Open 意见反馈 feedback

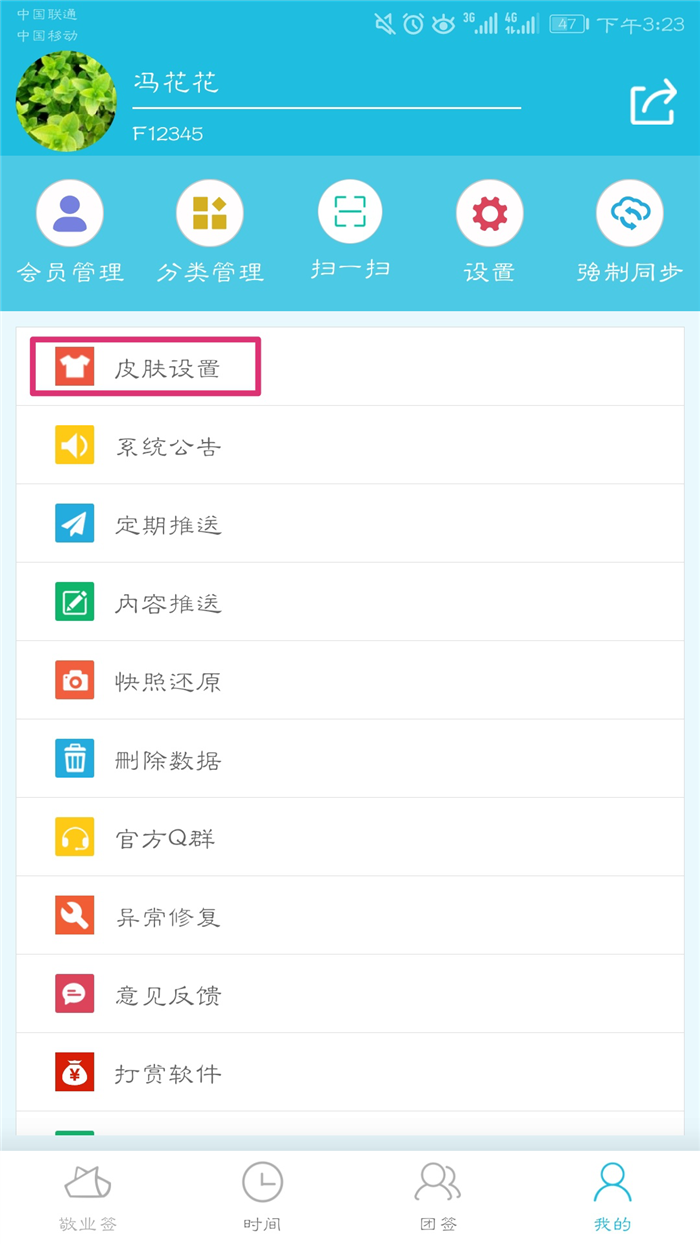click(350, 994)
